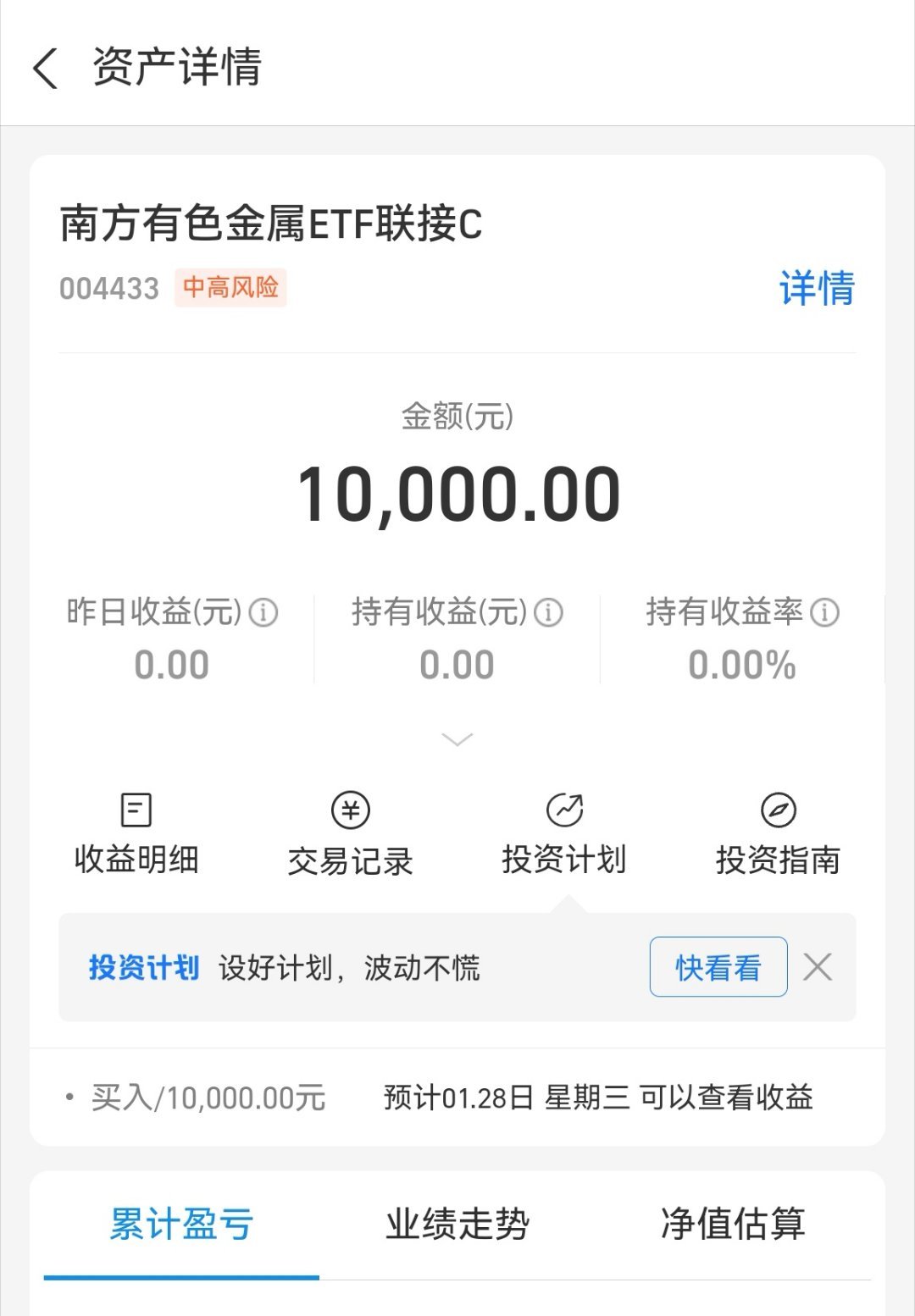Dismiss the 投资计划 promotion banner

coord(818,966)
